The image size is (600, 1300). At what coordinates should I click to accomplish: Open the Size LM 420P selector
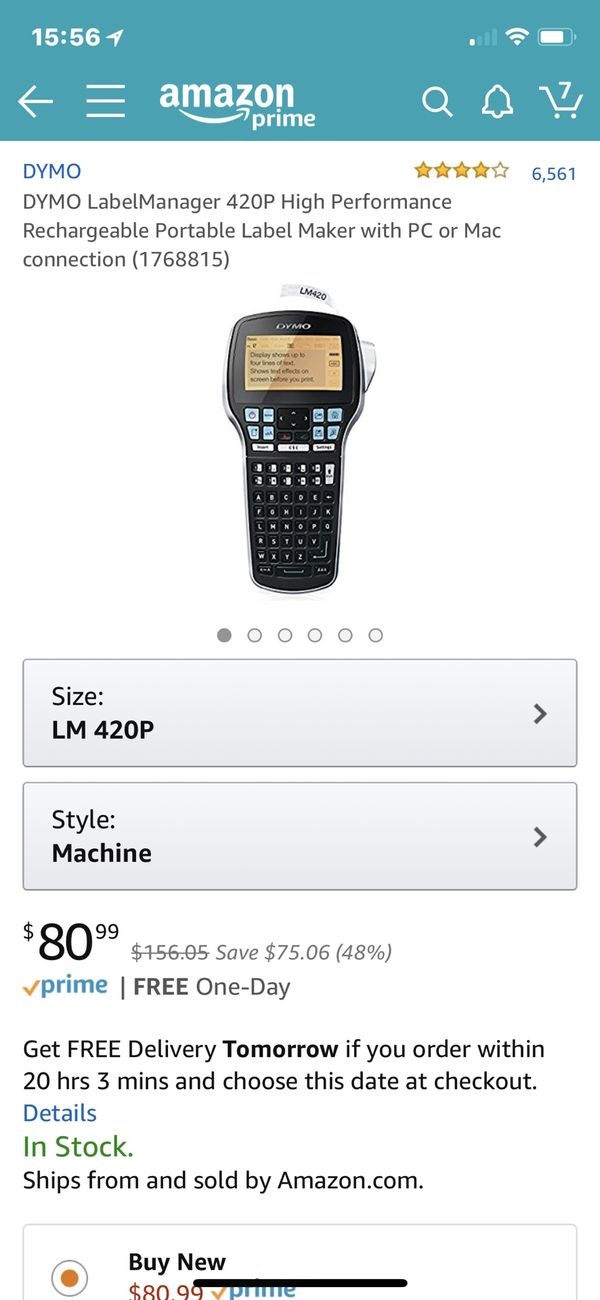click(300, 713)
